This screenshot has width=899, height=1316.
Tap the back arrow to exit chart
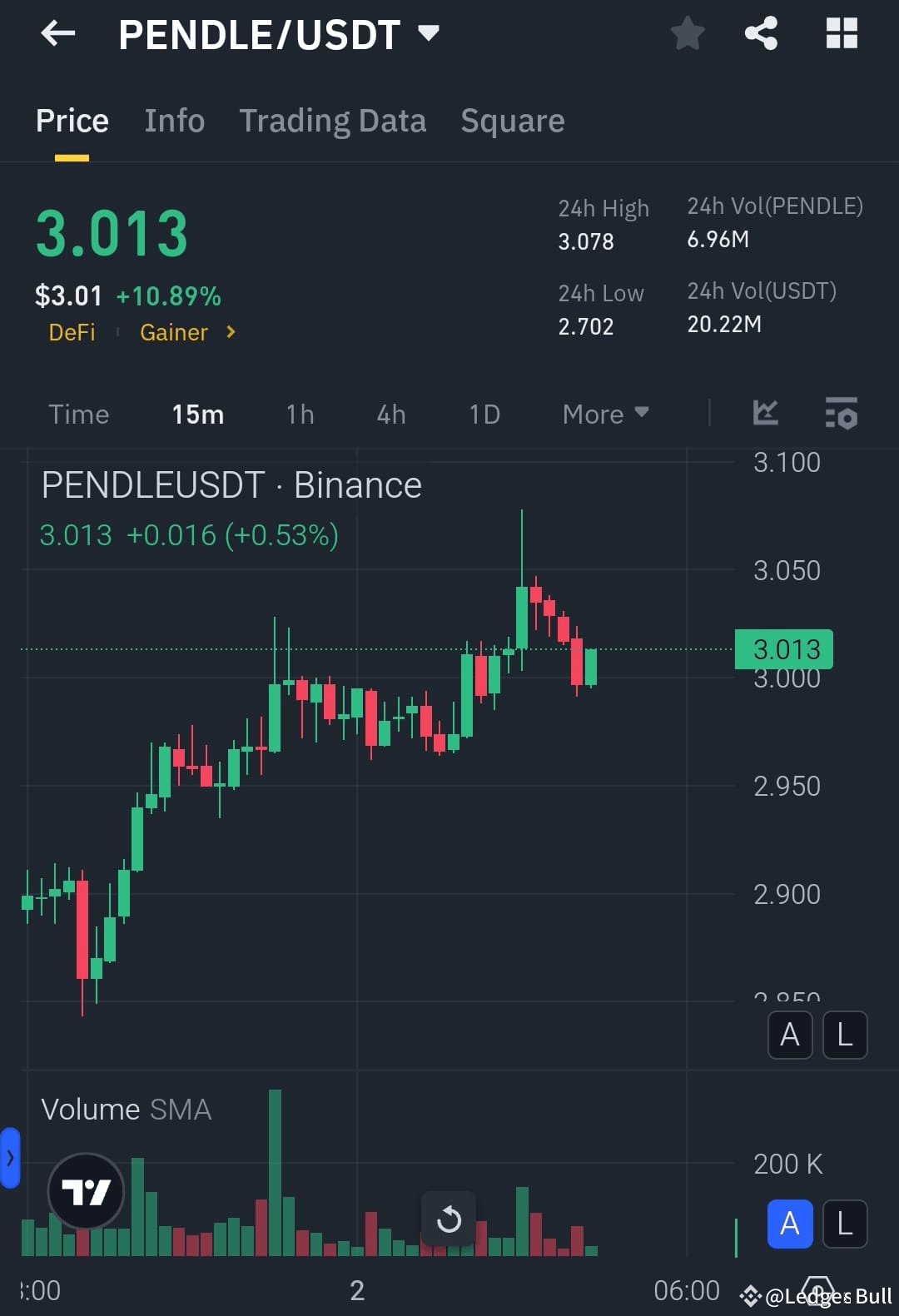[57, 33]
